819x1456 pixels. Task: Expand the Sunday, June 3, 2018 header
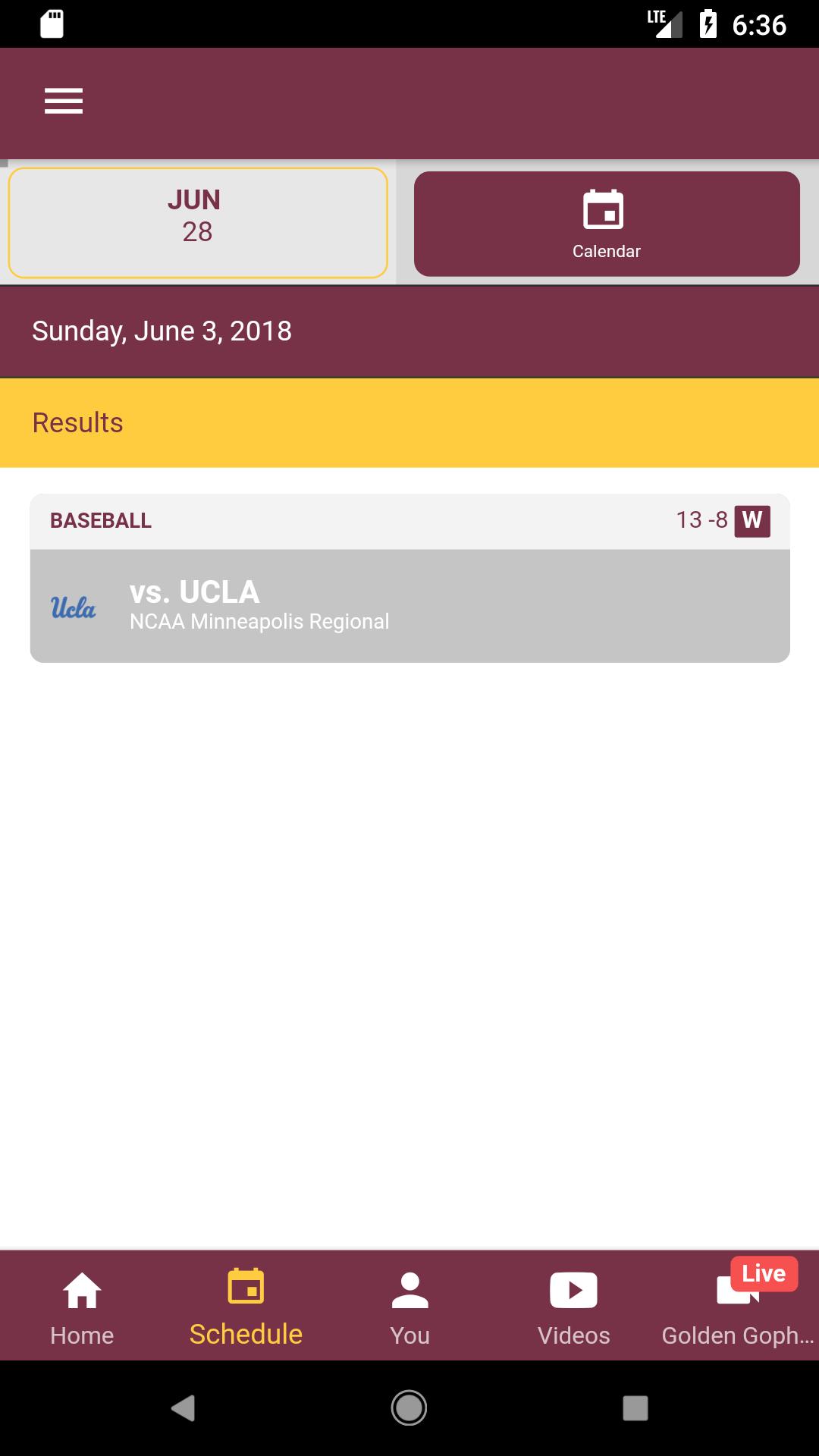tap(161, 330)
